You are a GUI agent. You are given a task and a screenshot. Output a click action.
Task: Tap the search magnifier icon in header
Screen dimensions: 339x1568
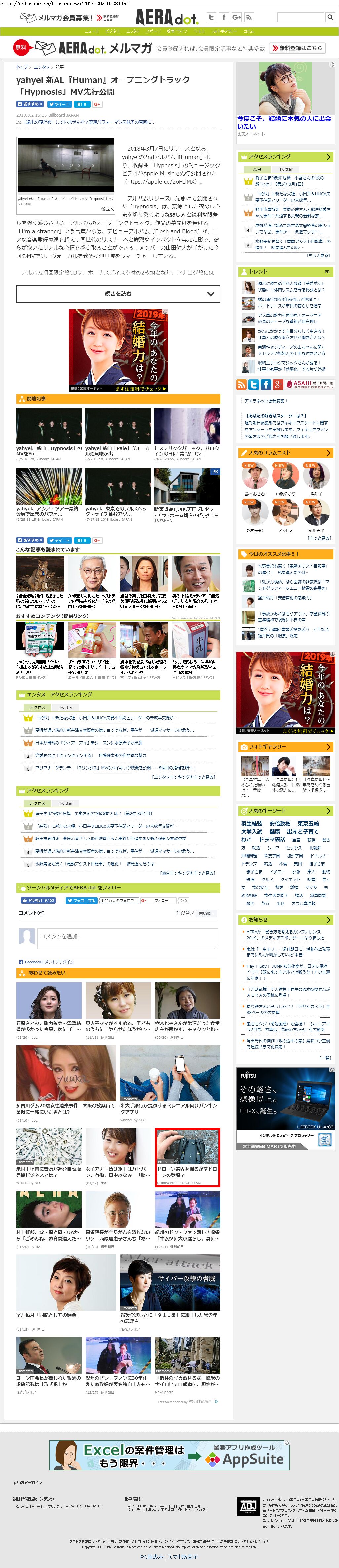coord(330,18)
